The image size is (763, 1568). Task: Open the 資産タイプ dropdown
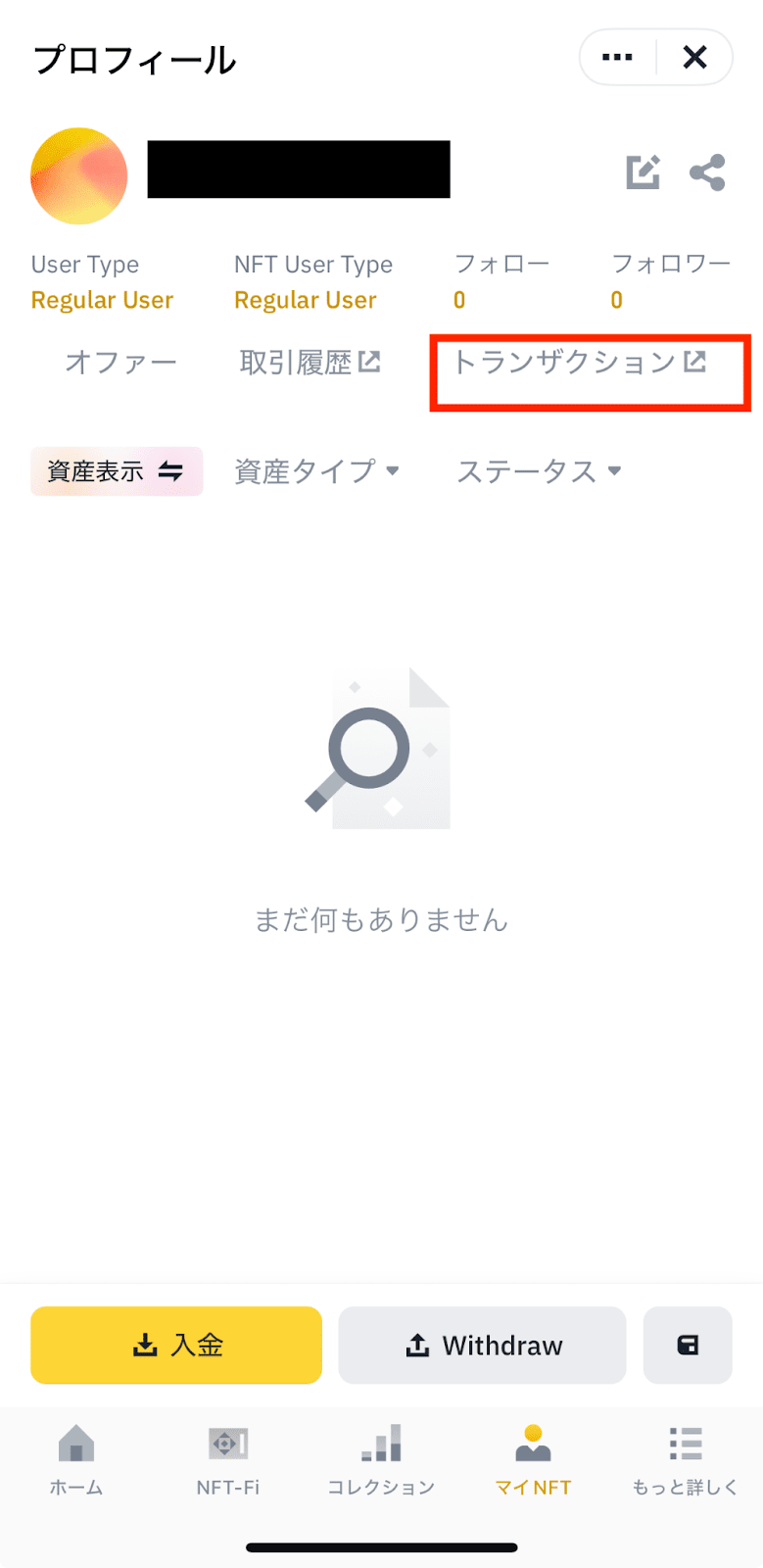[317, 471]
